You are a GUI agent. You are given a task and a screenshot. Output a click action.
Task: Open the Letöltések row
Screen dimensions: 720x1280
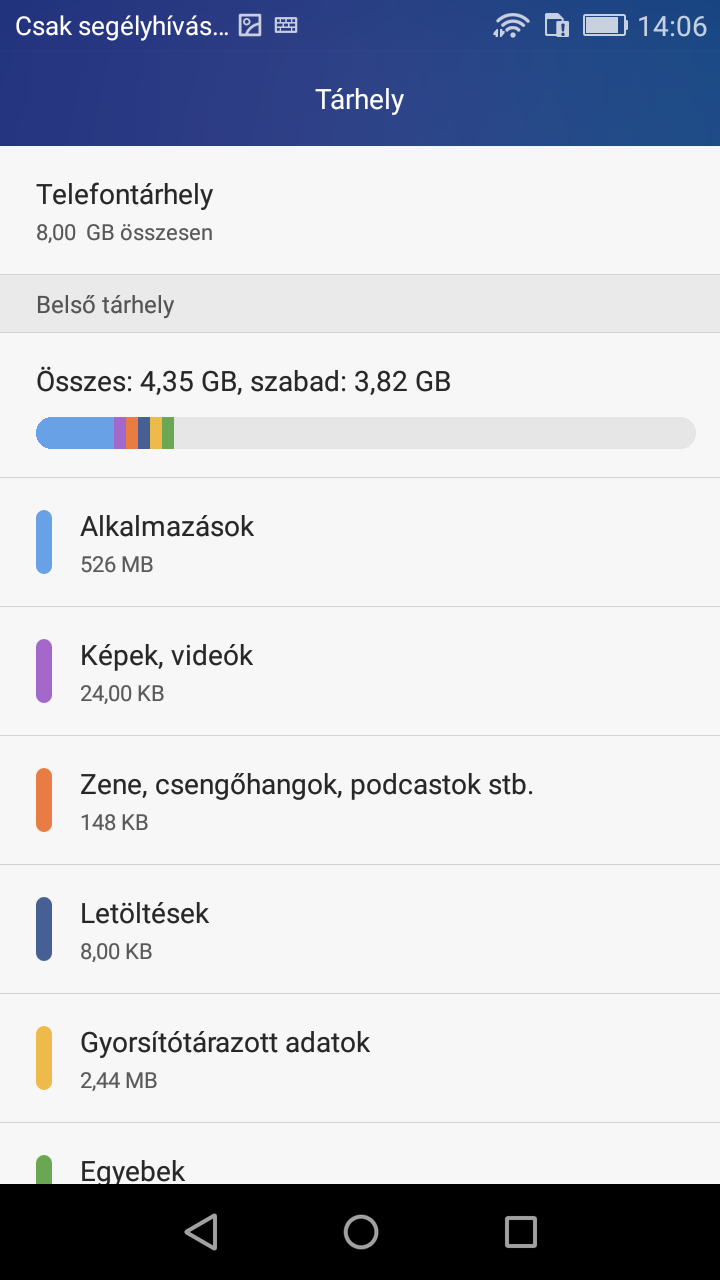360,930
